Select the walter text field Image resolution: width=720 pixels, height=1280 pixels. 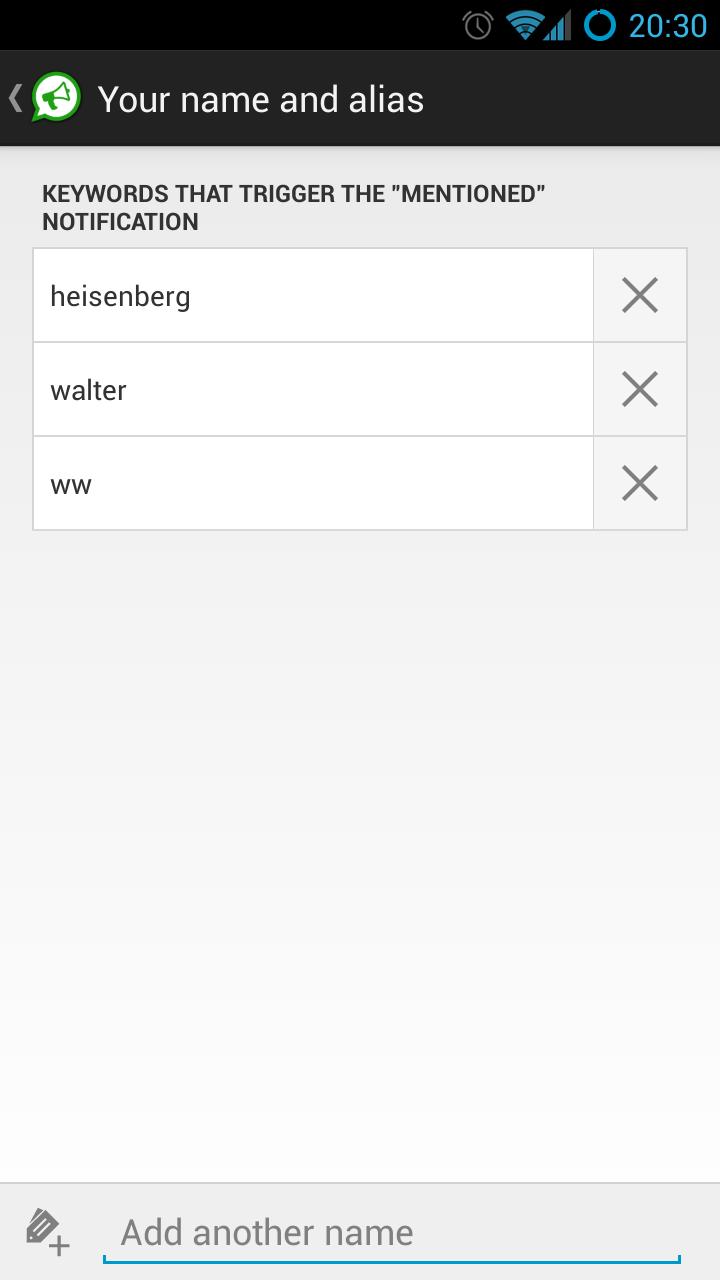[313, 389]
